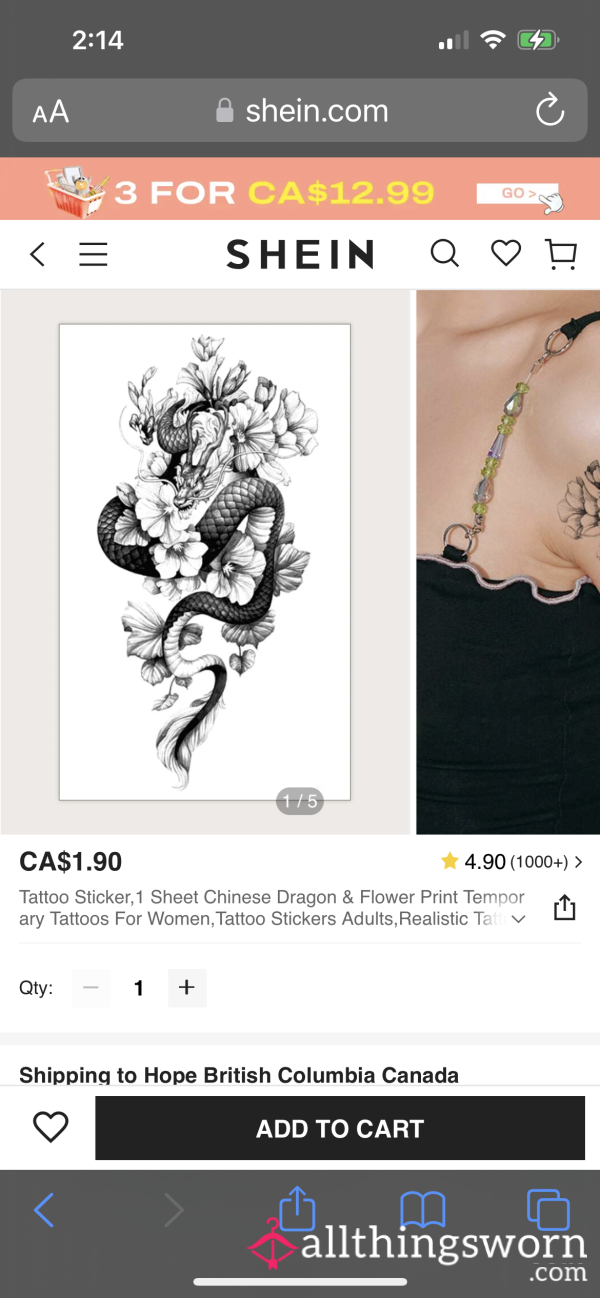This screenshot has height=1298, width=600.
Task: Add the tattoo sticker to cart
Action: click(340, 1128)
